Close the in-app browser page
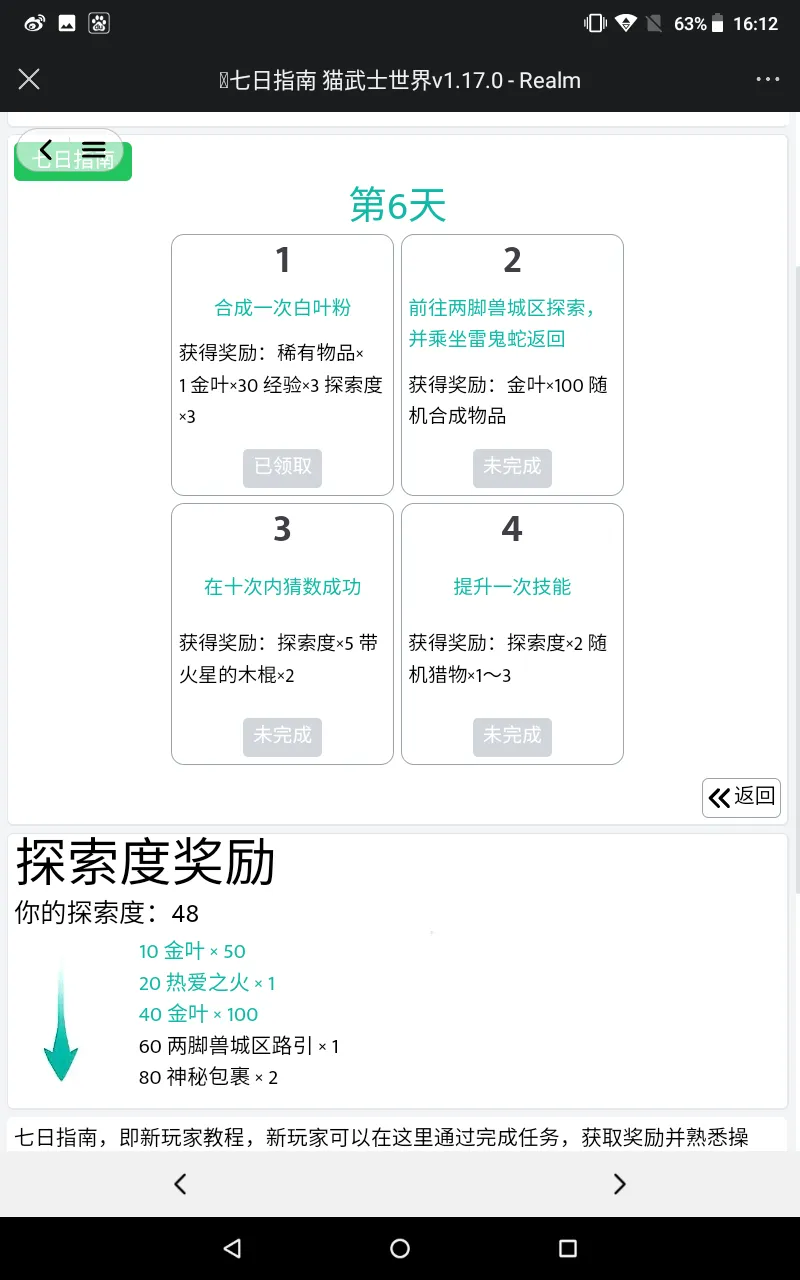The width and height of the screenshot is (800, 1280). coord(29,80)
